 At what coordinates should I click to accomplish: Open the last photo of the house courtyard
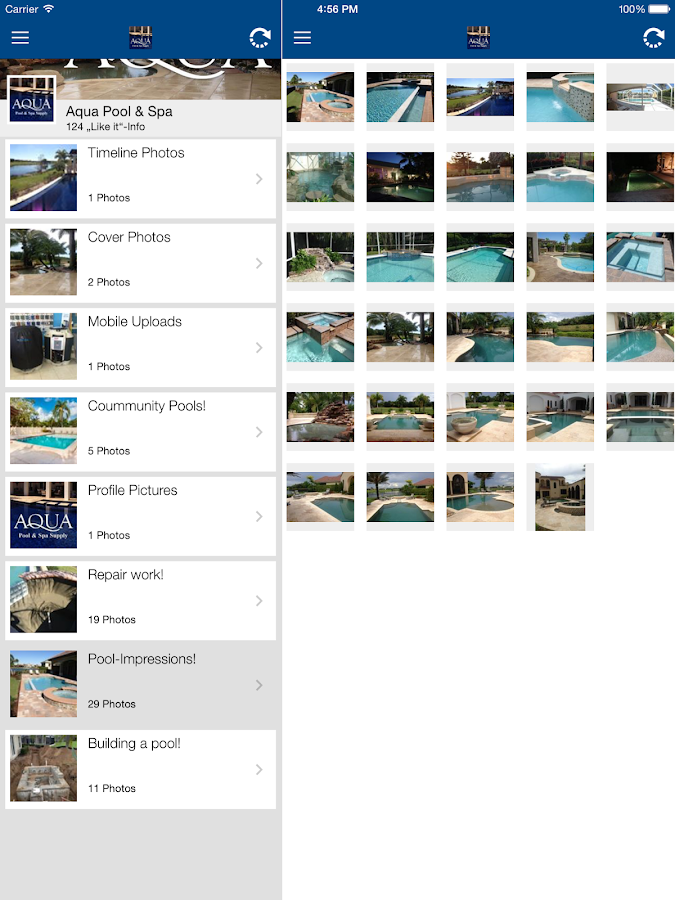point(560,497)
